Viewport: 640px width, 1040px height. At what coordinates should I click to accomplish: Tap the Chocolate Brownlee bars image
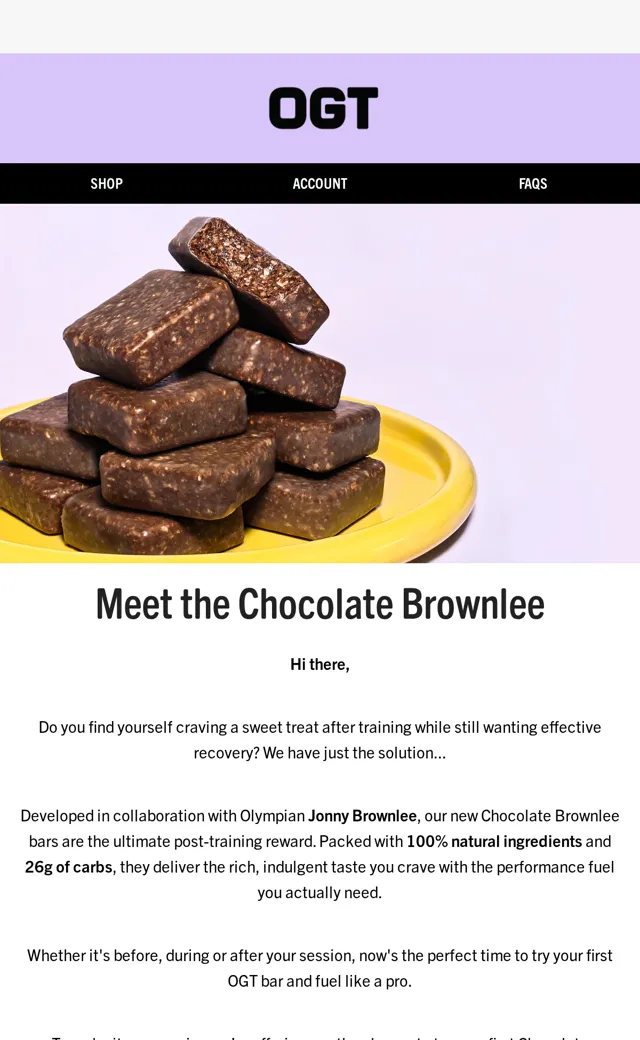[320, 383]
